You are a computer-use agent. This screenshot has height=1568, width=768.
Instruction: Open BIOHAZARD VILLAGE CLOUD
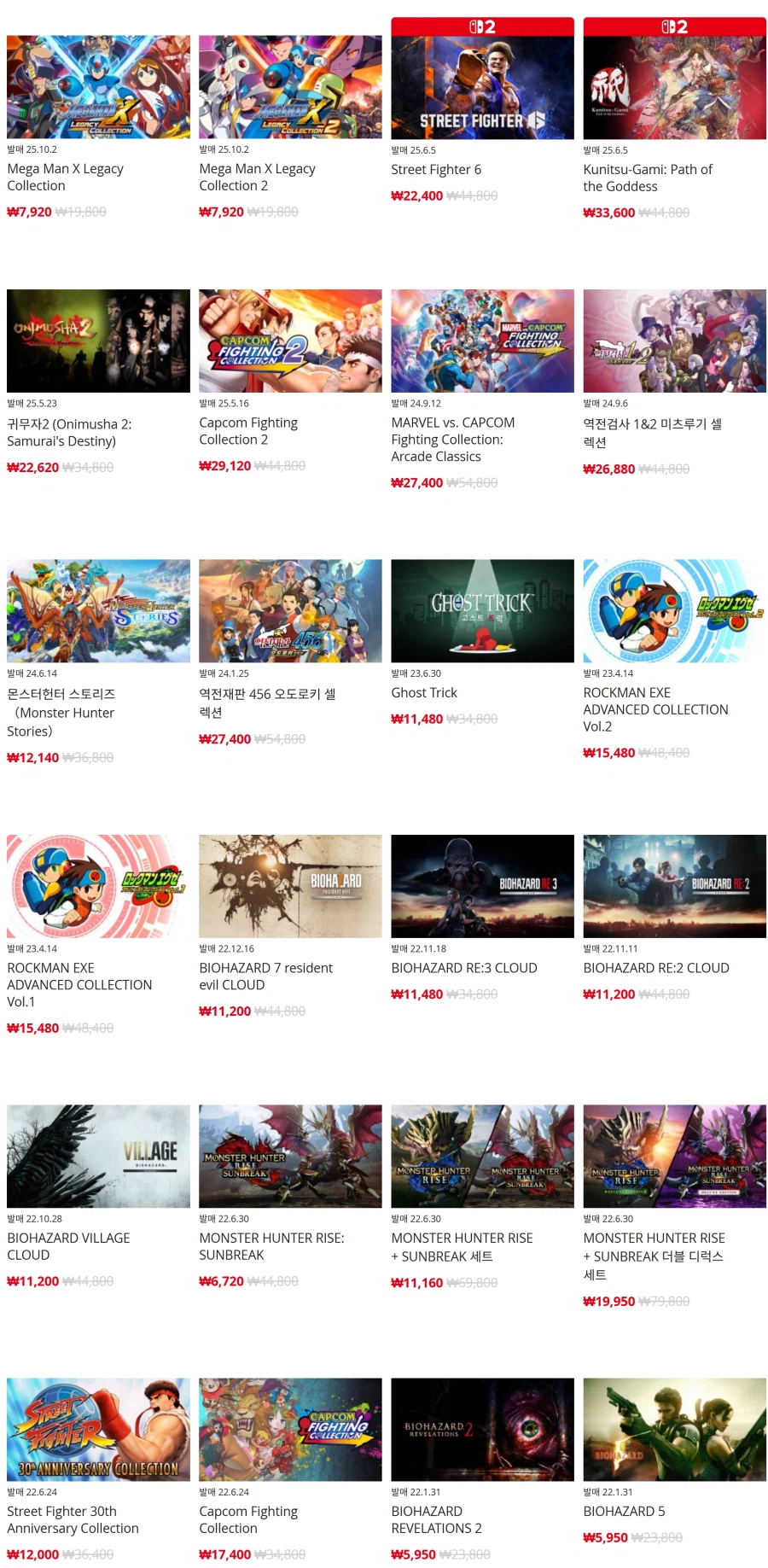tap(98, 1157)
